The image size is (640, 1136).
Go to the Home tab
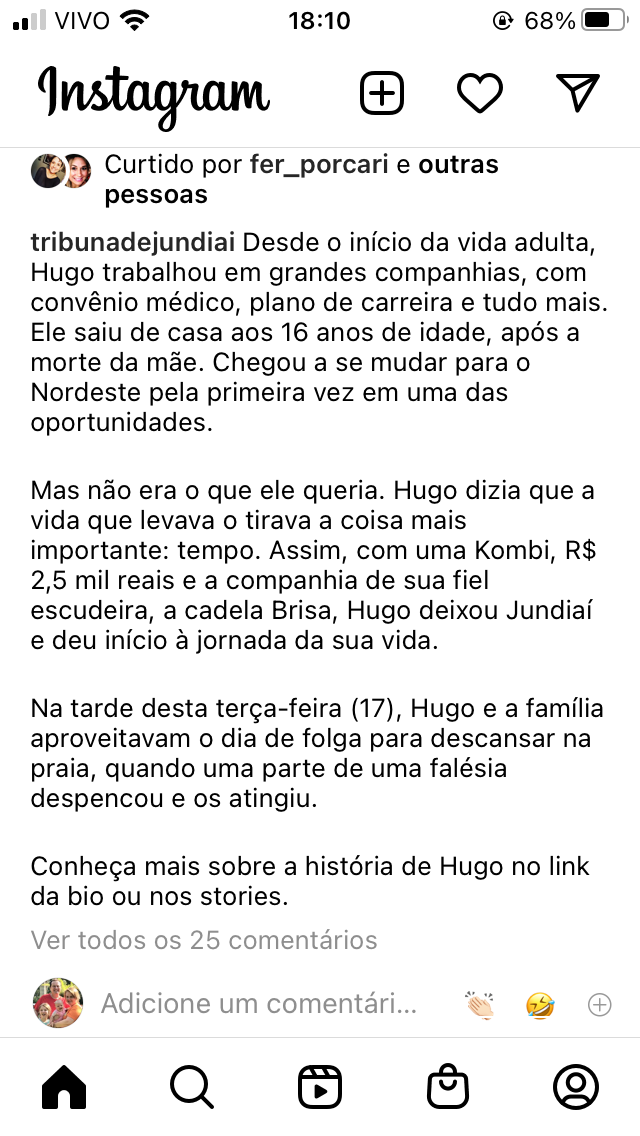click(x=64, y=1086)
